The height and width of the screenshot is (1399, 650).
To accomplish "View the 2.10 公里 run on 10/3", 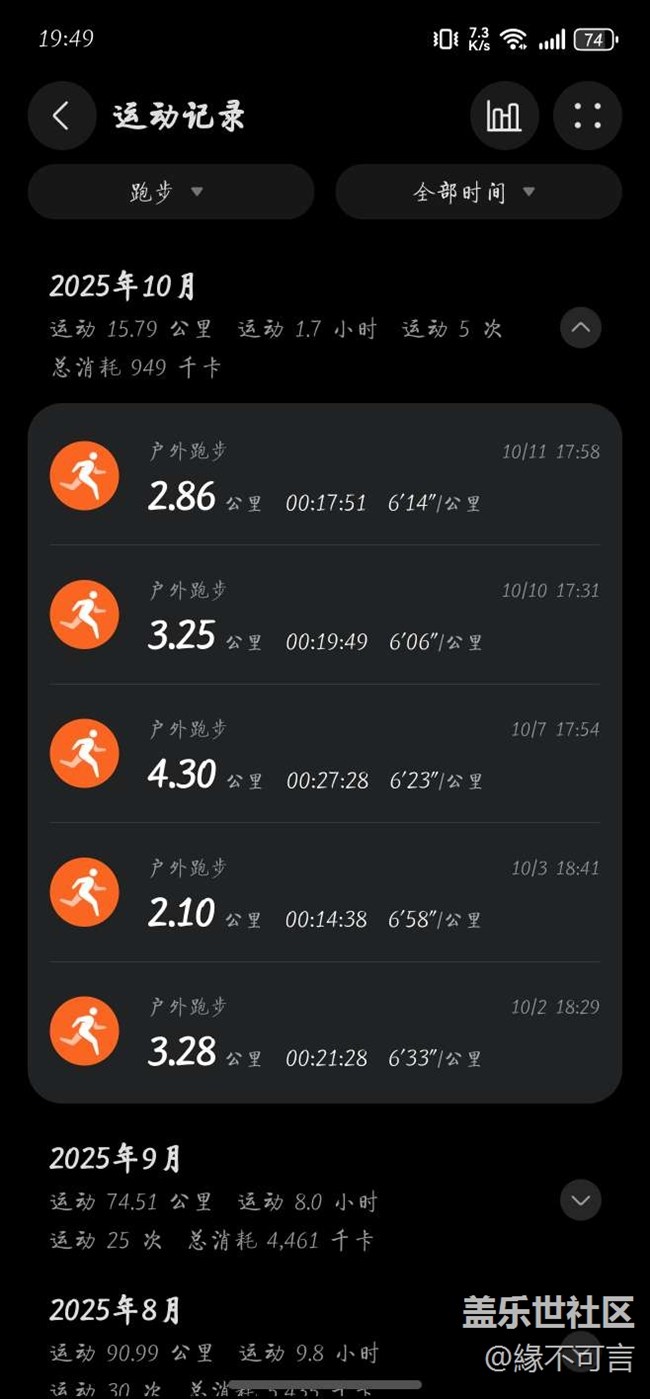I will pyautogui.click(x=325, y=893).
